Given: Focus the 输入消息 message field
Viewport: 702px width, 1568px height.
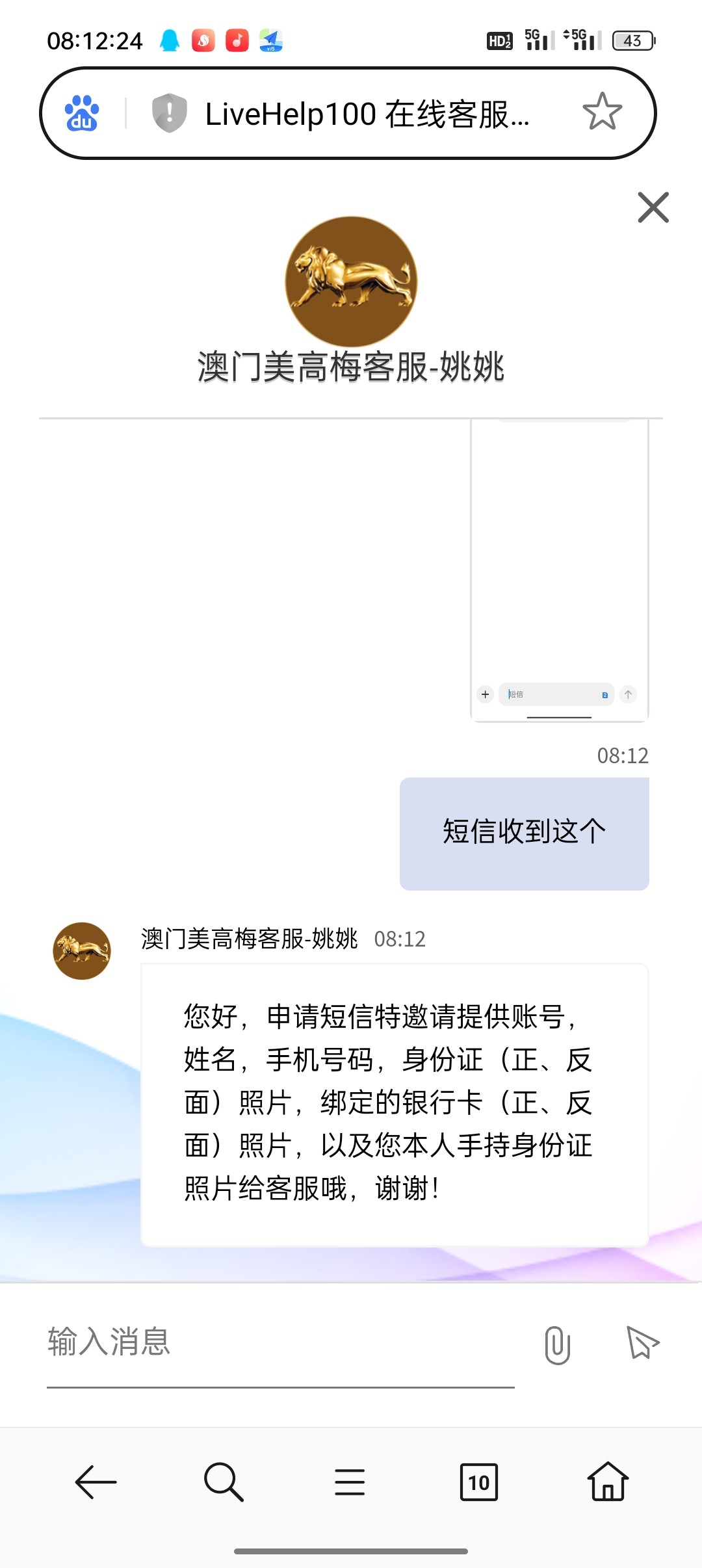Looking at the screenshot, I should coord(281,1342).
